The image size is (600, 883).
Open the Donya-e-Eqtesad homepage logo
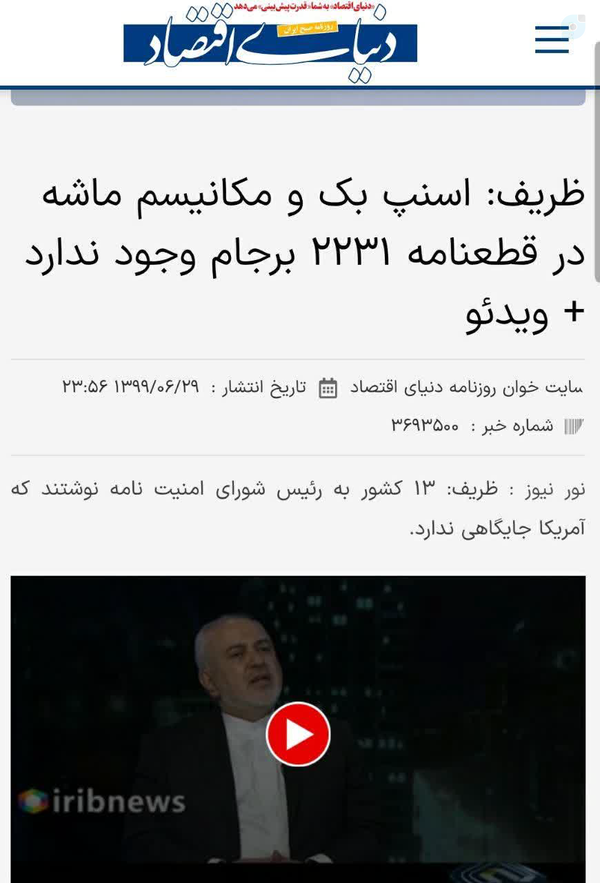pos(270,40)
